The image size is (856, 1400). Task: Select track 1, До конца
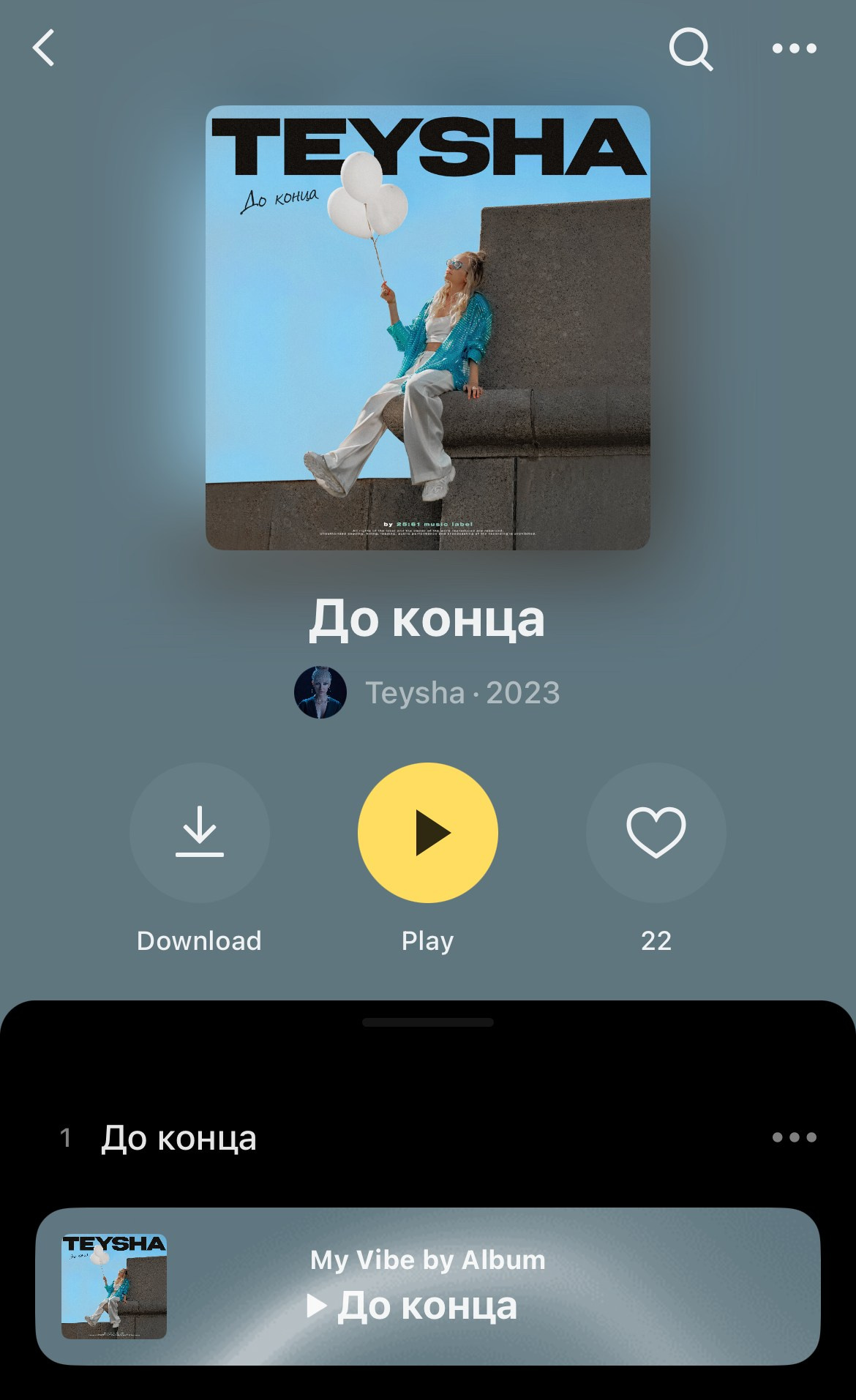179,1138
